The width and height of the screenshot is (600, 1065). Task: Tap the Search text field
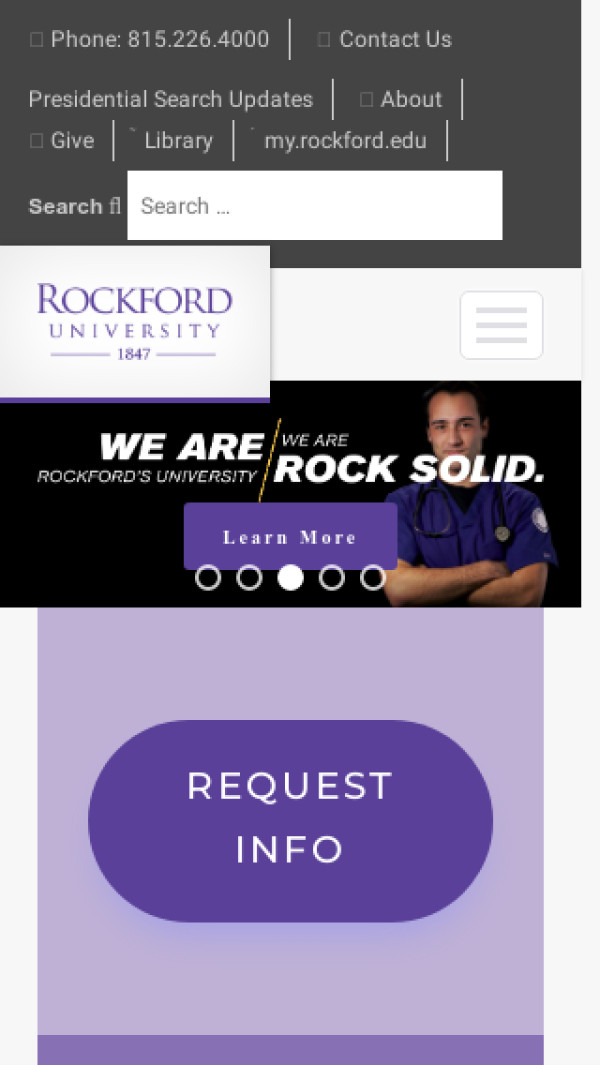pyautogui.click(x=314, y=206)
